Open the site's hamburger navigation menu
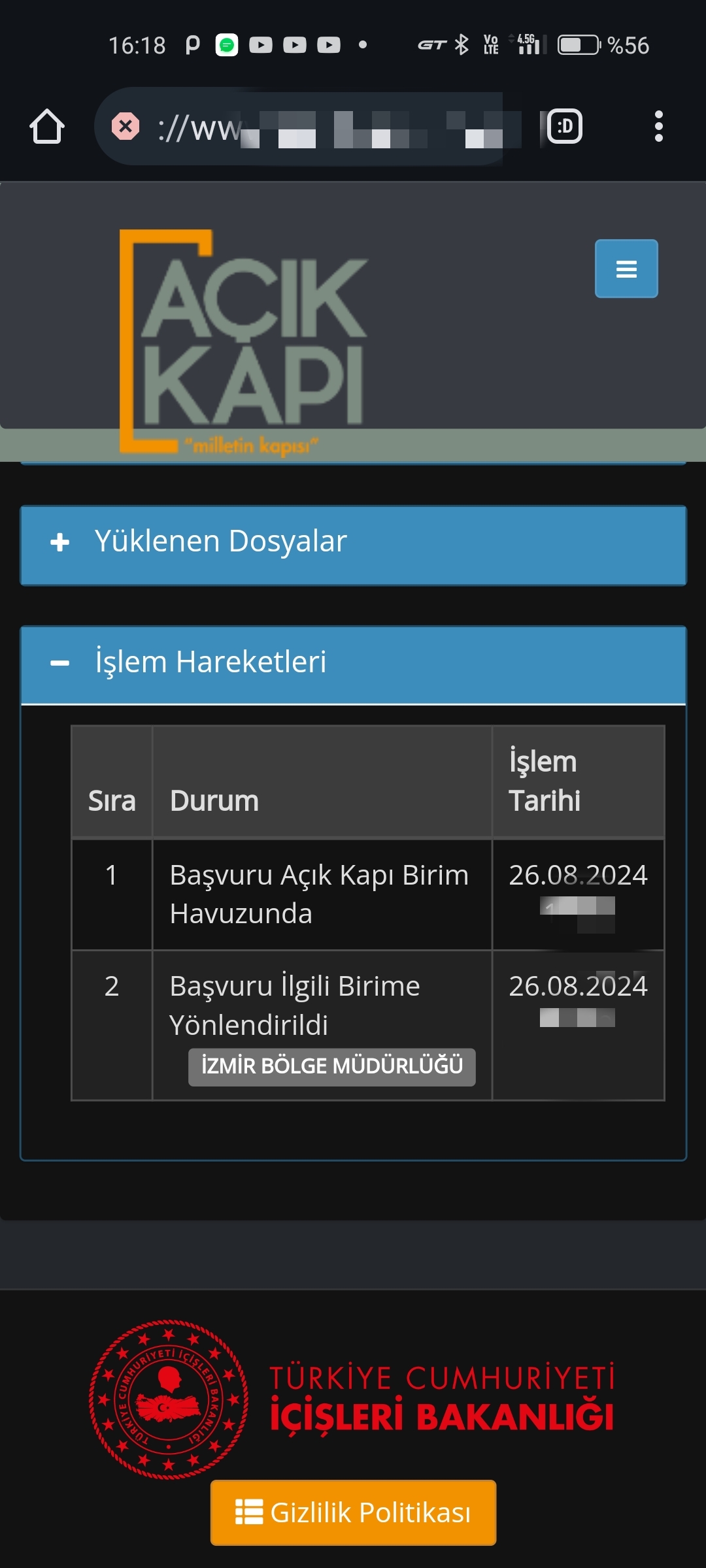Image resolution: width=706 pixels, height=1568 pixels. 626,269
